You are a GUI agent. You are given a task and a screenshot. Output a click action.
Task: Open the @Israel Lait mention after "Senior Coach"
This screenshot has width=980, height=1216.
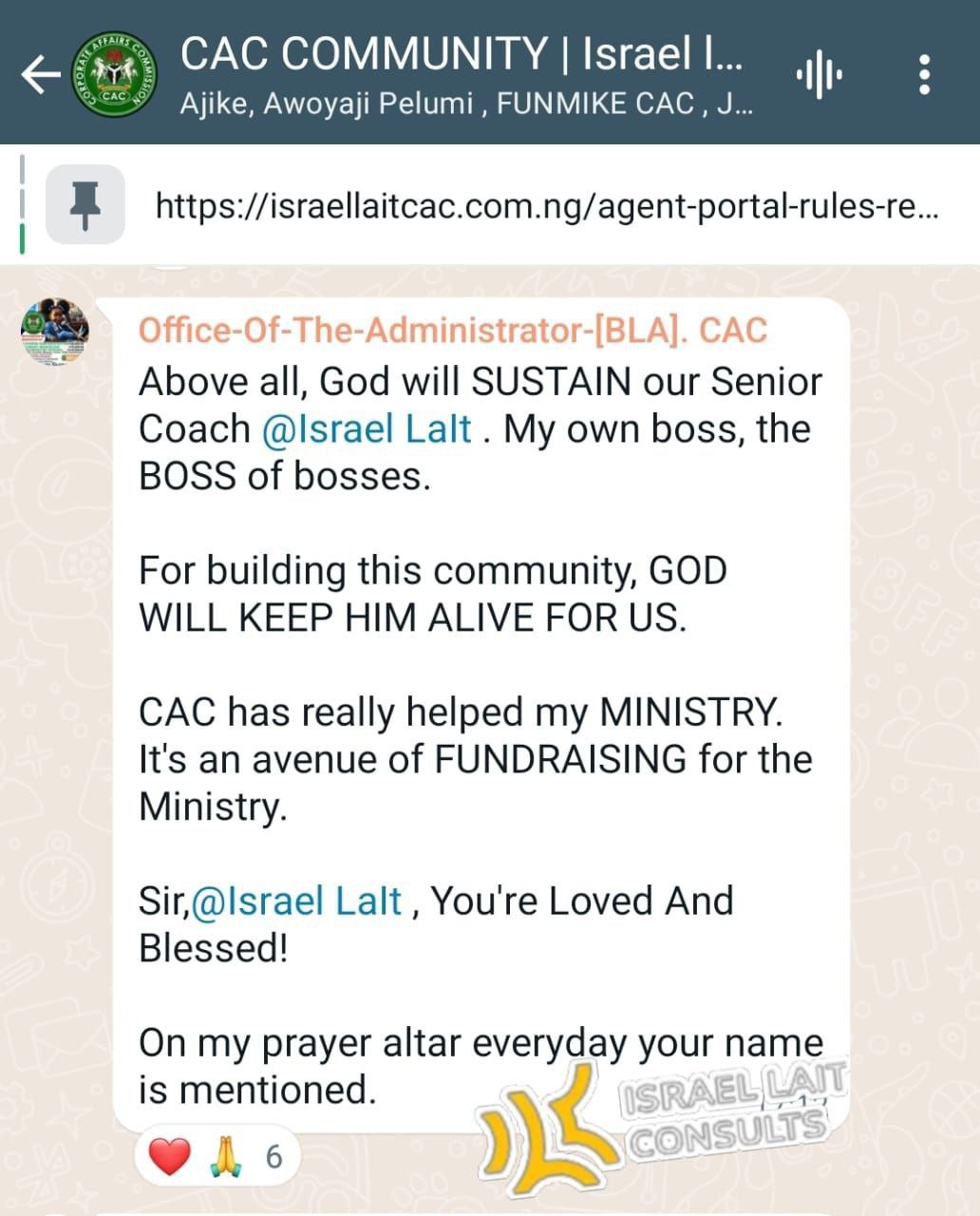click(x=367, y=429)
